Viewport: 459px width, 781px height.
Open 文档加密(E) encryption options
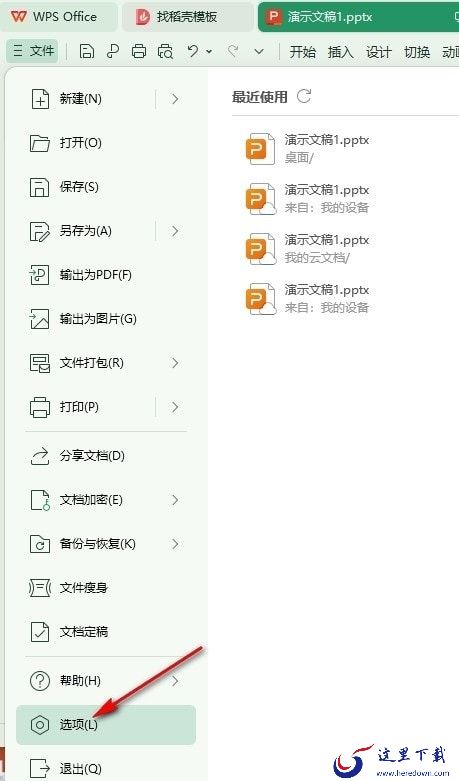pos(106,500)
